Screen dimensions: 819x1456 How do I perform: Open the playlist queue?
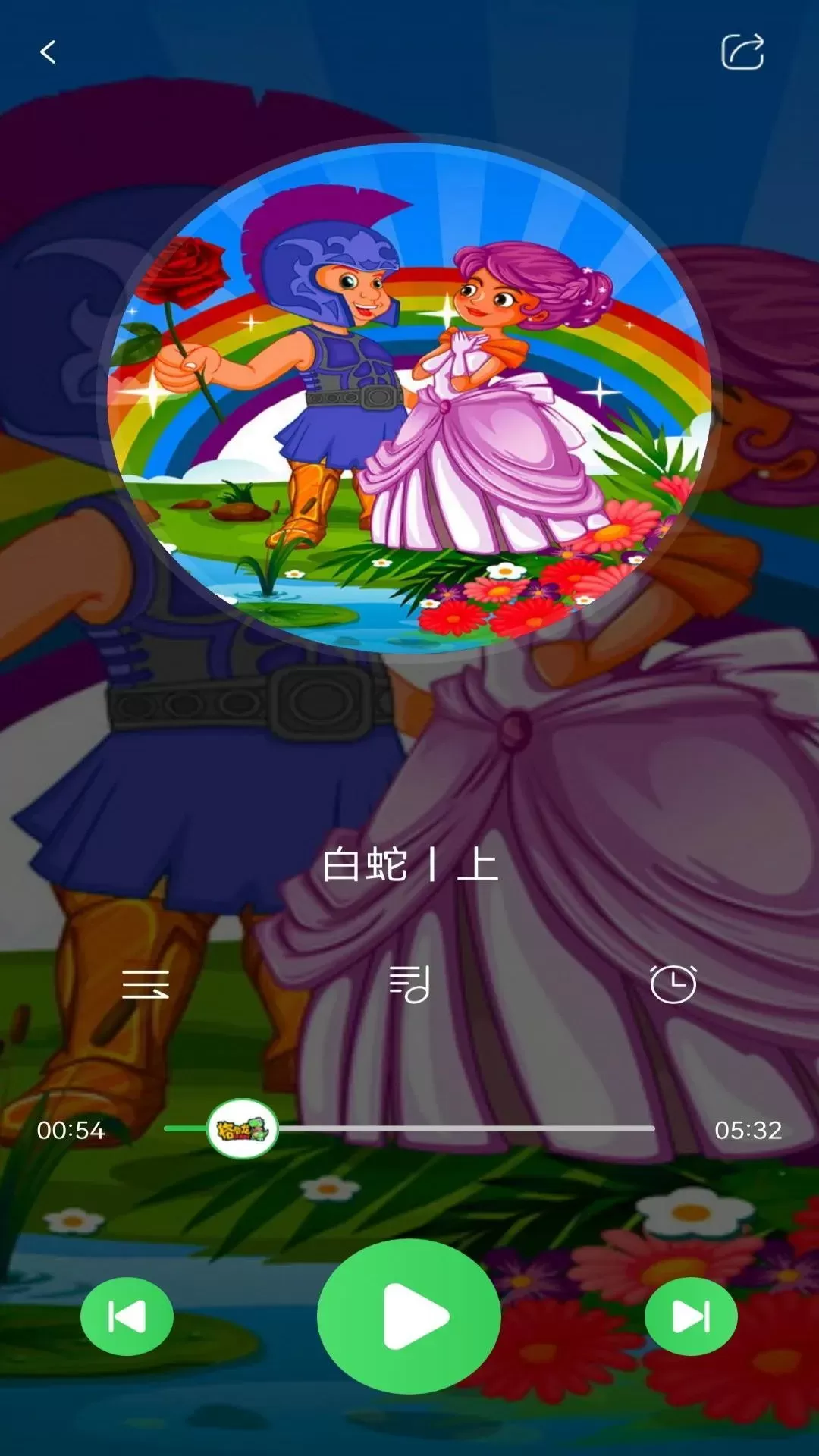pyautogui.click(x=409, y=984)
